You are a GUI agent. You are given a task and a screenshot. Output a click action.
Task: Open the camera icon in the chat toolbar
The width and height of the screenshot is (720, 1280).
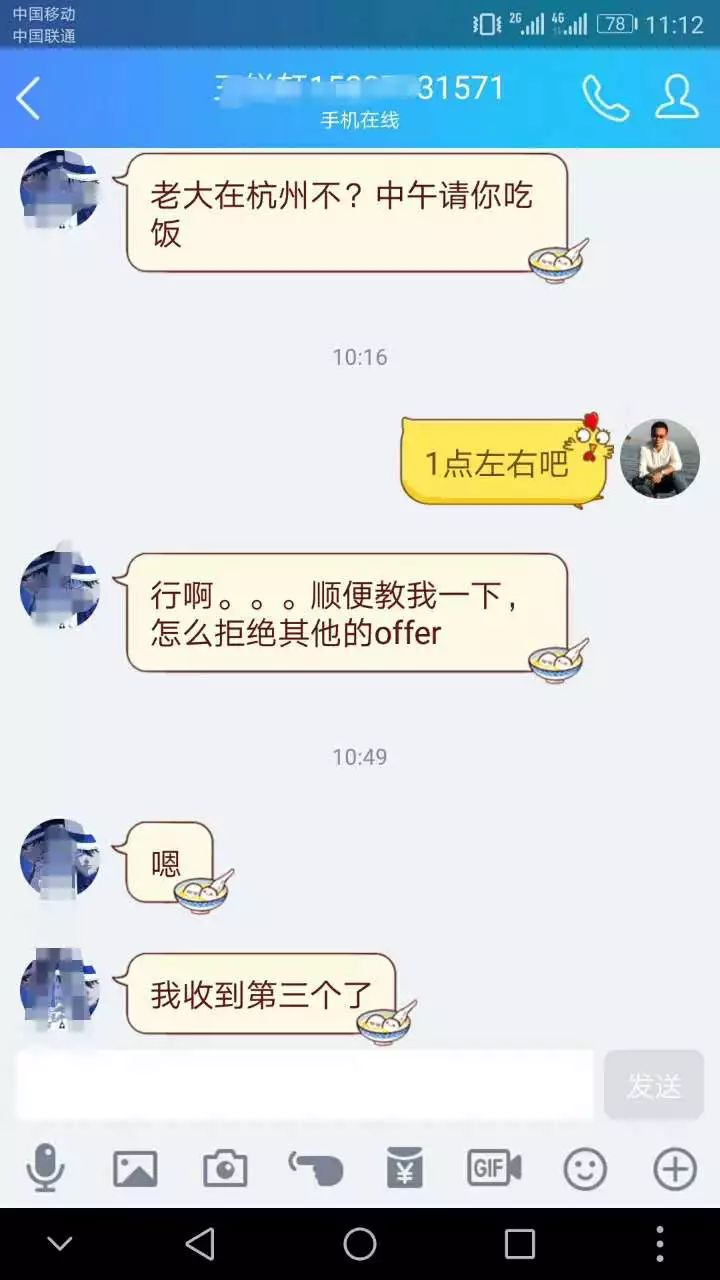[223, 1166]
